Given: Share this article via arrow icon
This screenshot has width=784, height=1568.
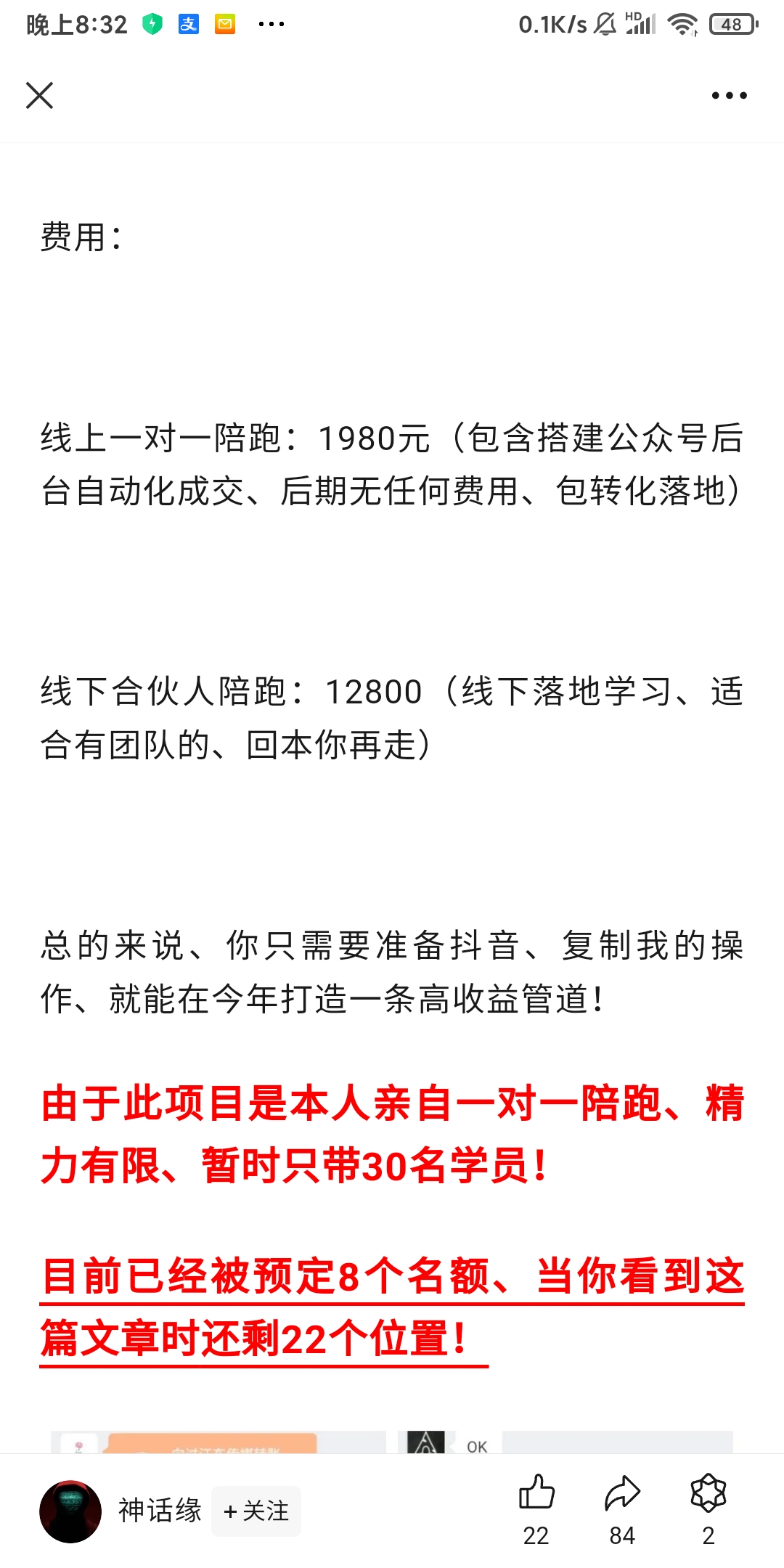Looking at the screenshot, I should click(622, 1494).
